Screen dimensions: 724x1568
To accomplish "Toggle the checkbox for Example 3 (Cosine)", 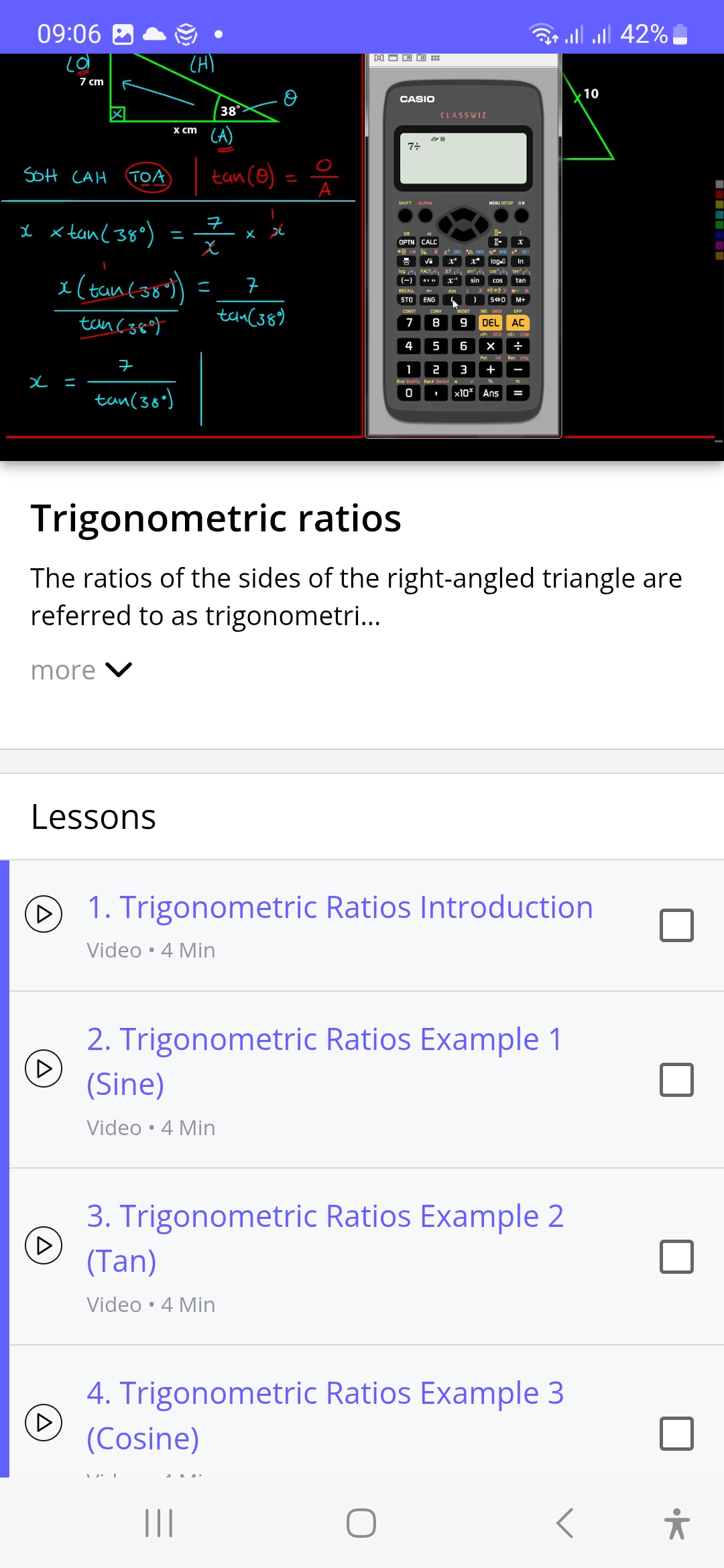I will click(x=676, y=1433).
